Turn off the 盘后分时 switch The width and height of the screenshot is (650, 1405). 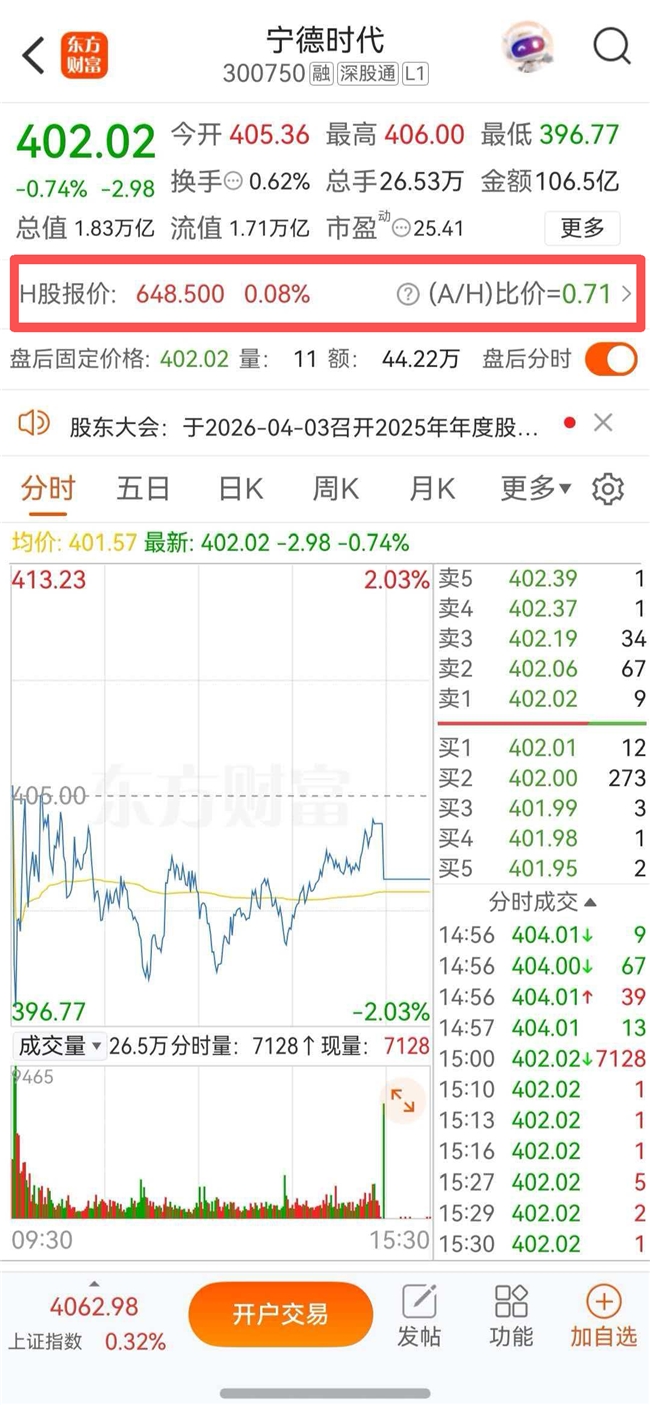coord(610,359)
